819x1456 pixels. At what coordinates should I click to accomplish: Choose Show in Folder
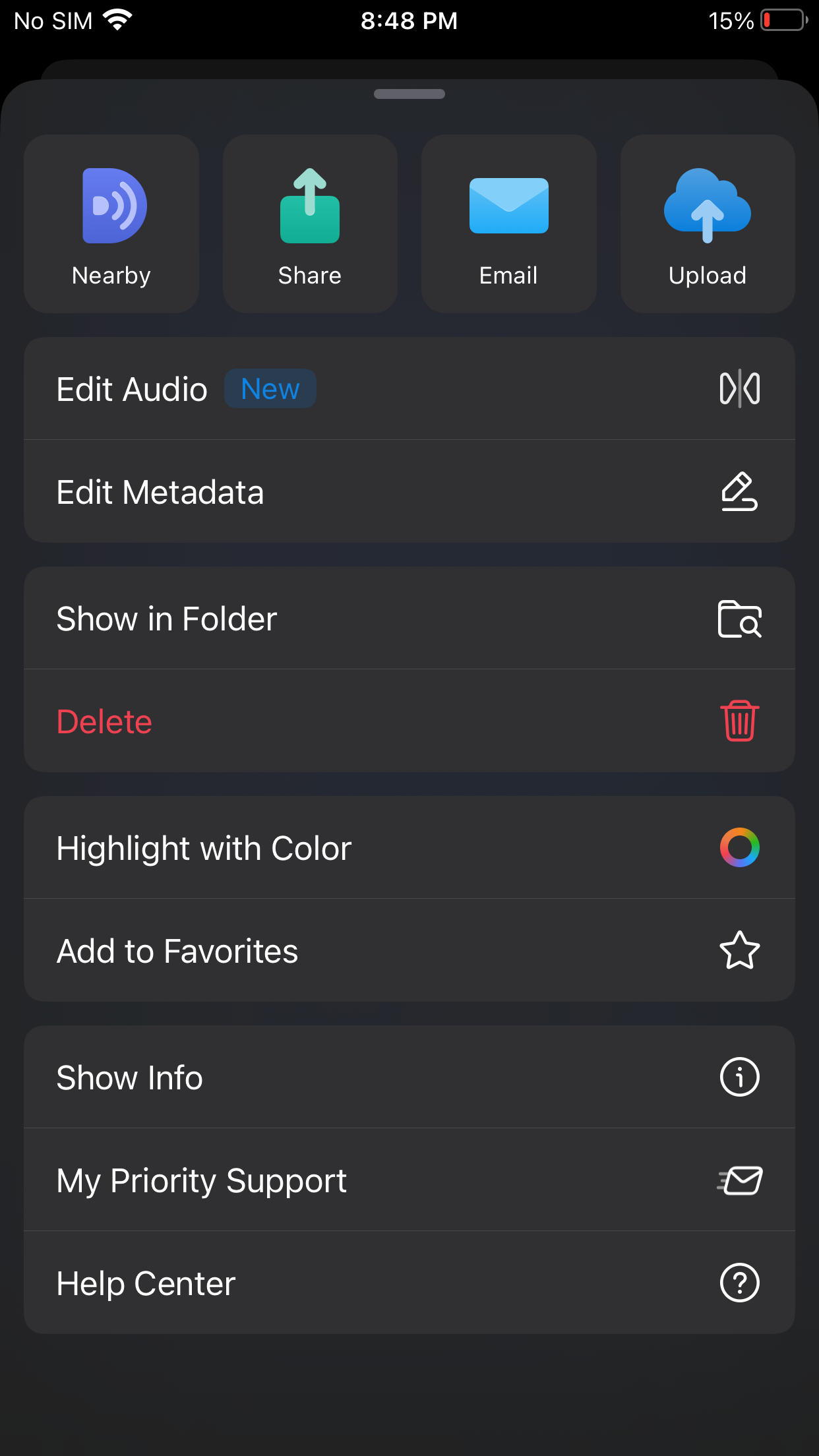coord(409,619)
